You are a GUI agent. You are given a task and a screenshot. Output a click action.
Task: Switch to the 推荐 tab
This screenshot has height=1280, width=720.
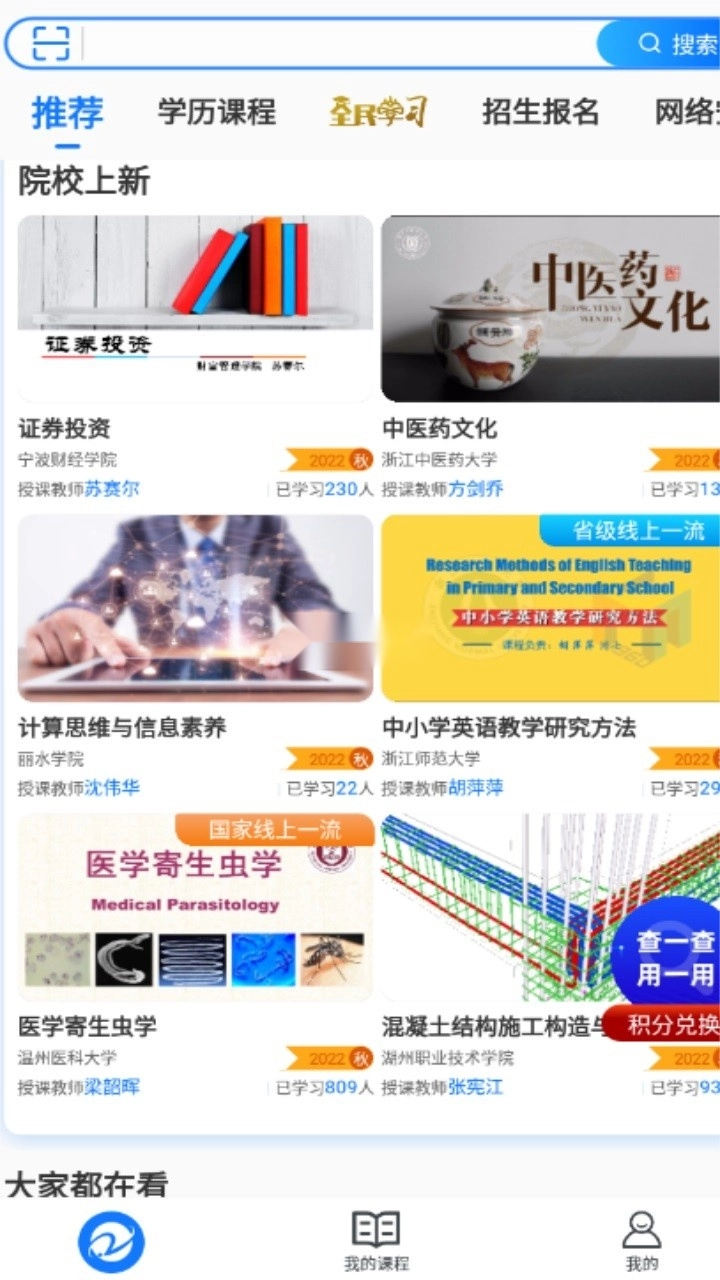(67, 112)
